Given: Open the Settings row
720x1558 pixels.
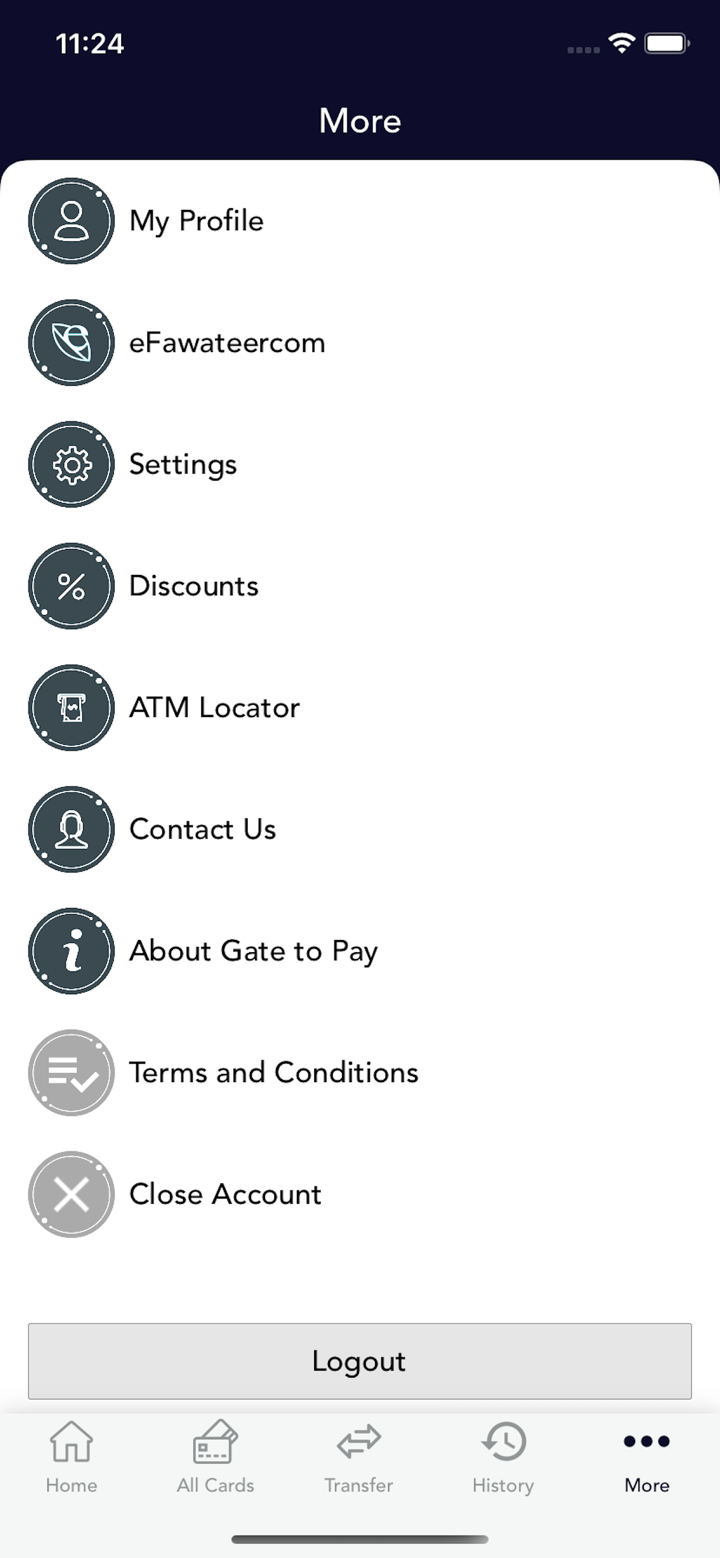Looking at the screenshot, I should pyautogui.click(x=183, y=465).
